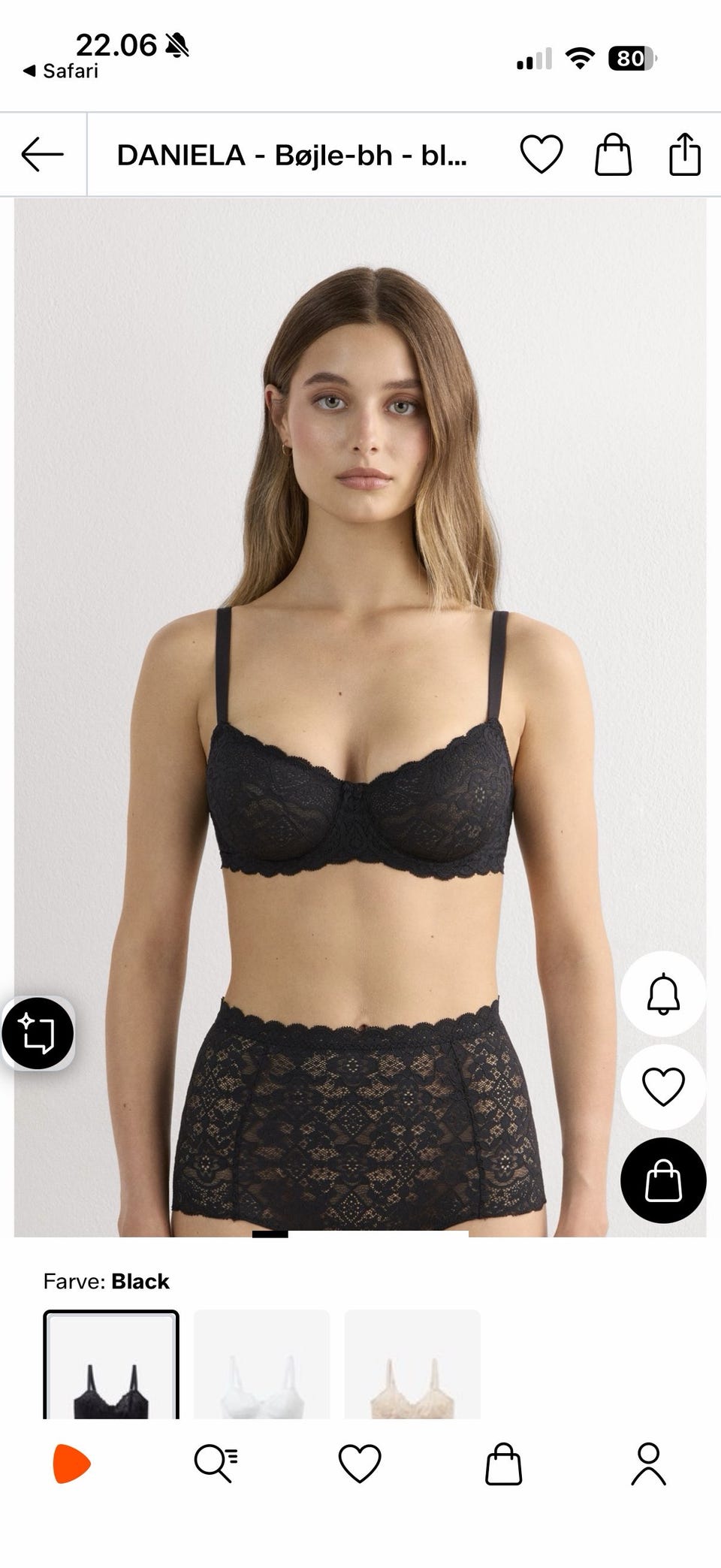The height and width of the screenshot is (1568, 721).
Task: Open the search and categories tab
Action: tap(216, 1464)
